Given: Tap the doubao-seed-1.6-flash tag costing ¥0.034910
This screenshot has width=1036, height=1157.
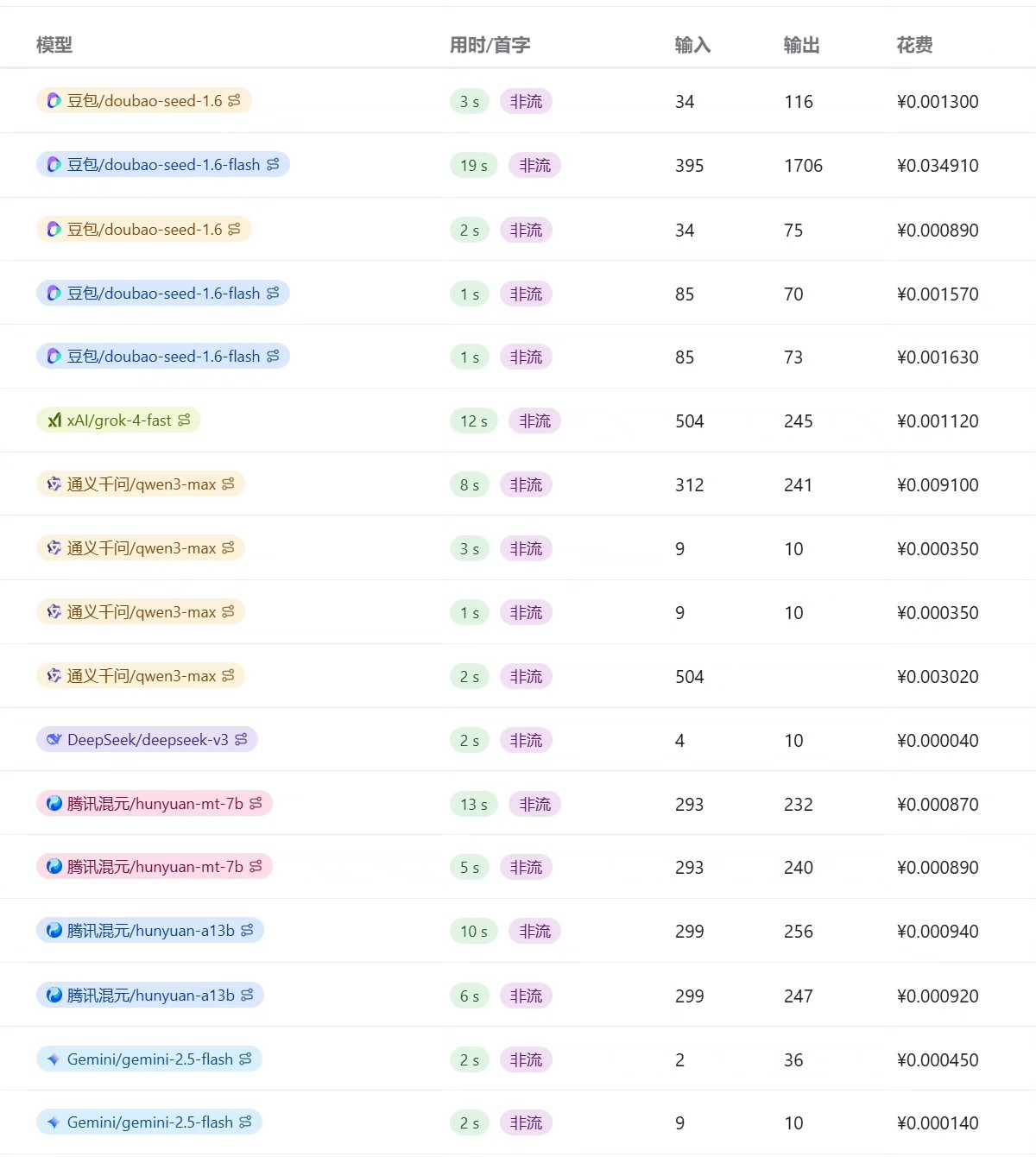Looking at the screenshot, I should (x=162, y=165).
